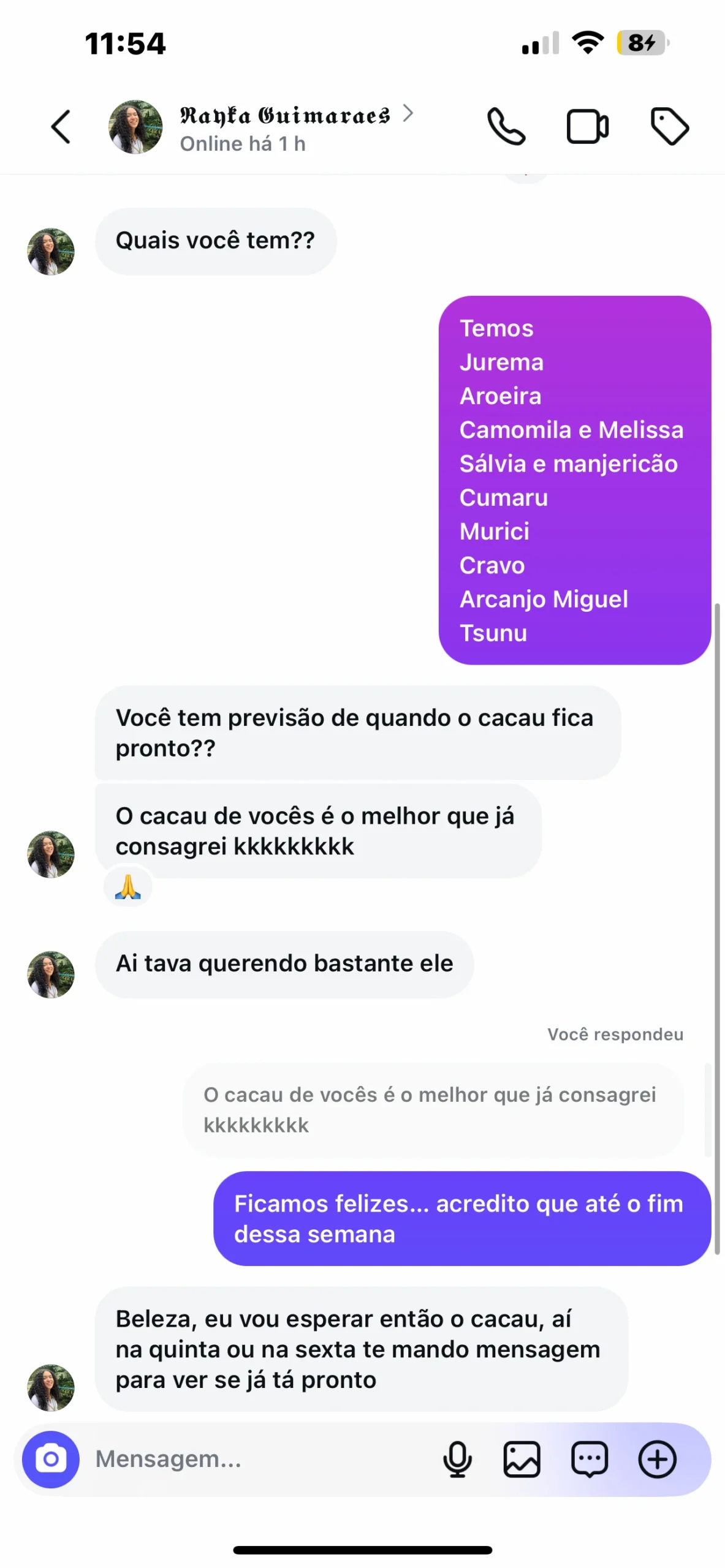The image size is (725, 1568).
Task: Open the camera from the message bar
Action: tap(51, 1458)
